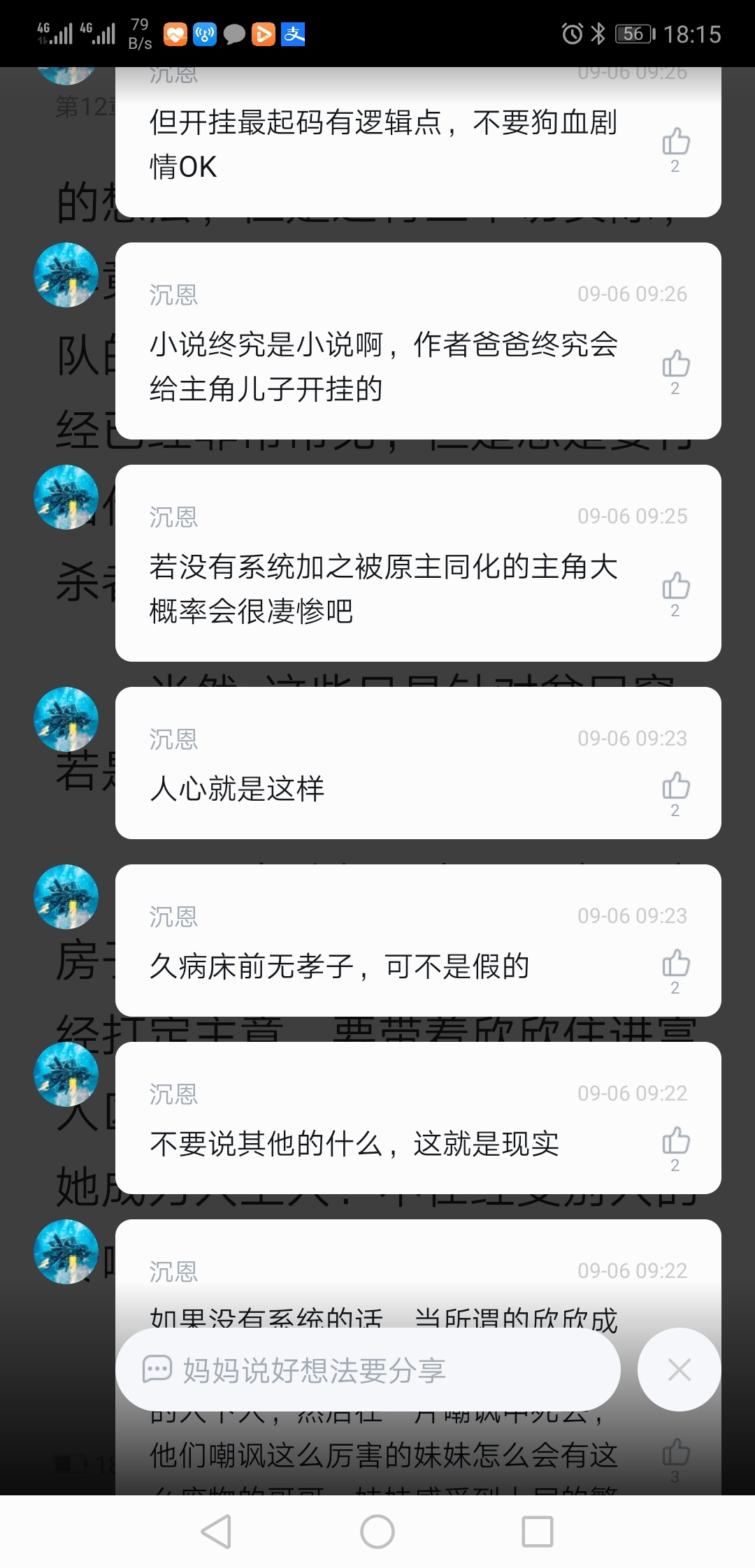Open the 妈妈说好想法要分享 comment box

pos(368,1370)
